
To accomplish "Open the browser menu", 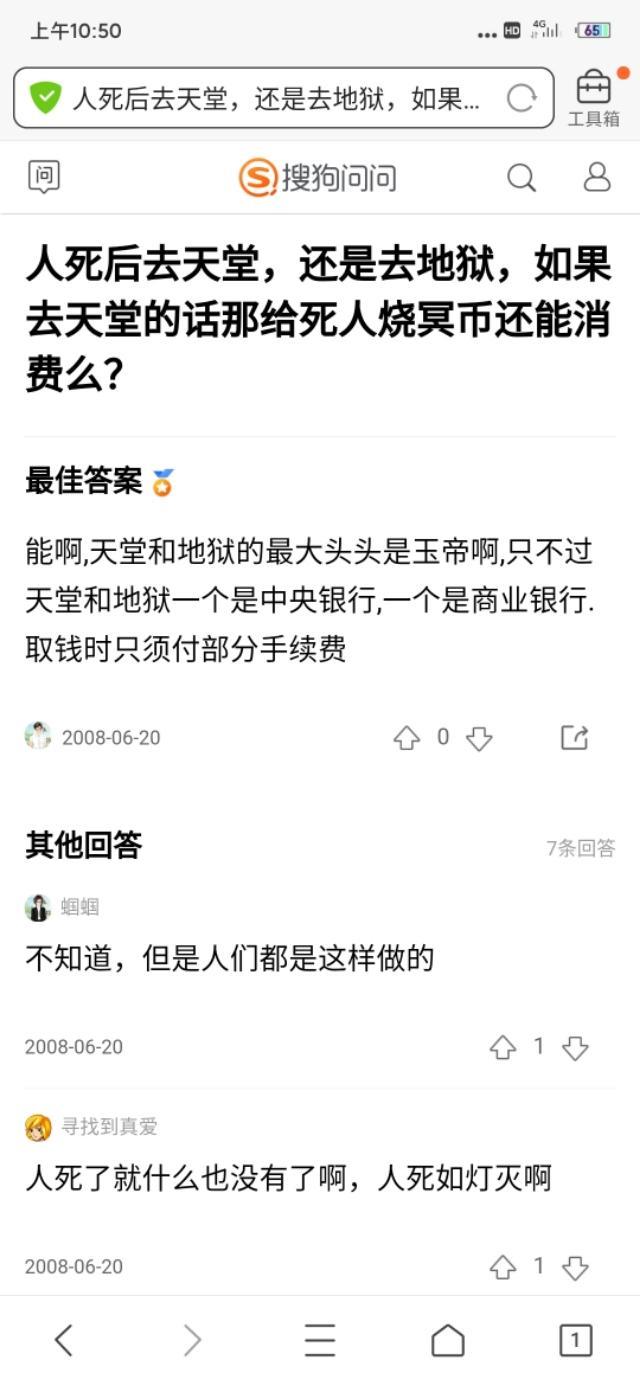I will click(x=320, y=1340).
